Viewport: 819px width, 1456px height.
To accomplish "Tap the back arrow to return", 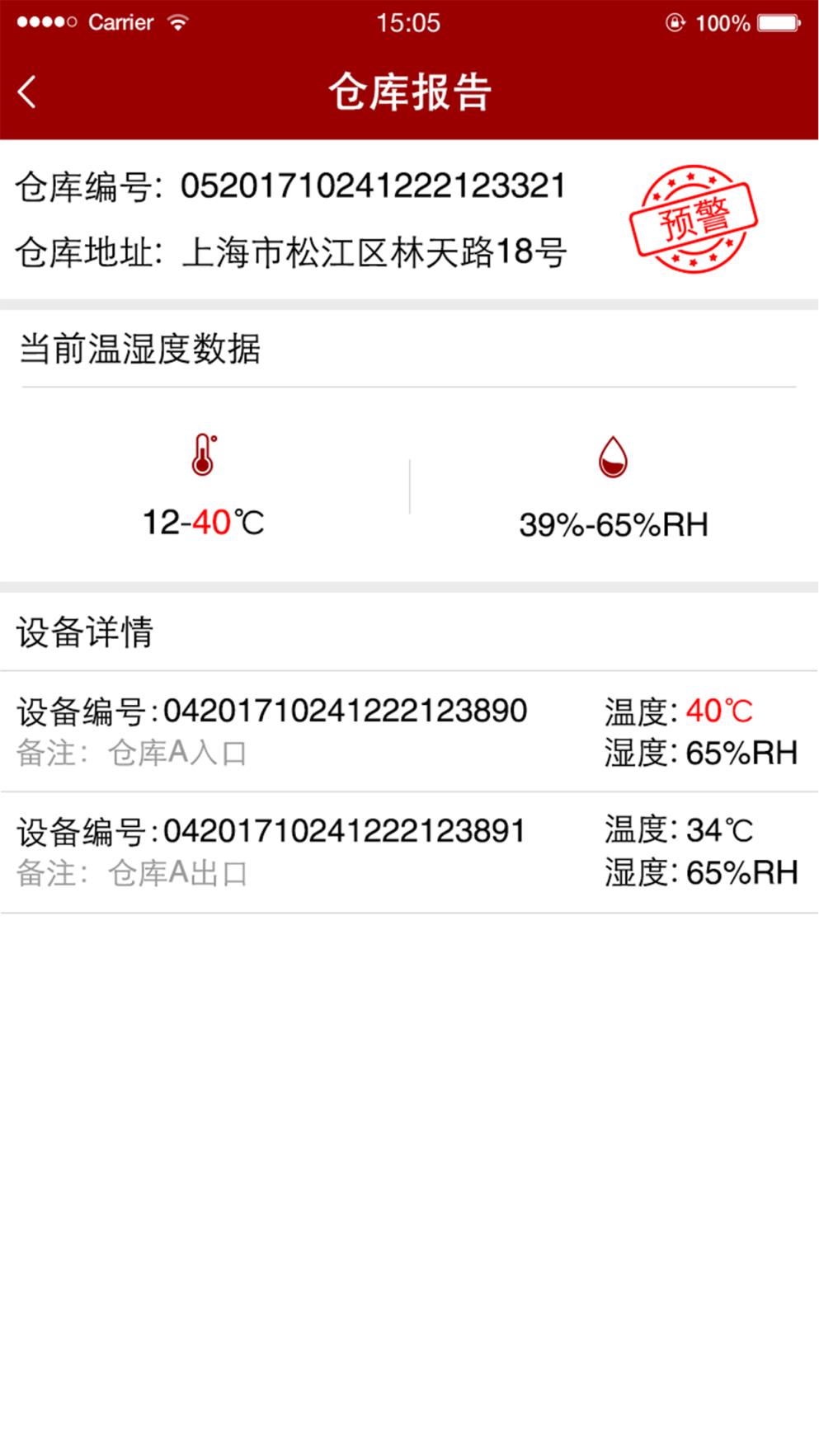I will pyautogui.click(x=27, y=92).
